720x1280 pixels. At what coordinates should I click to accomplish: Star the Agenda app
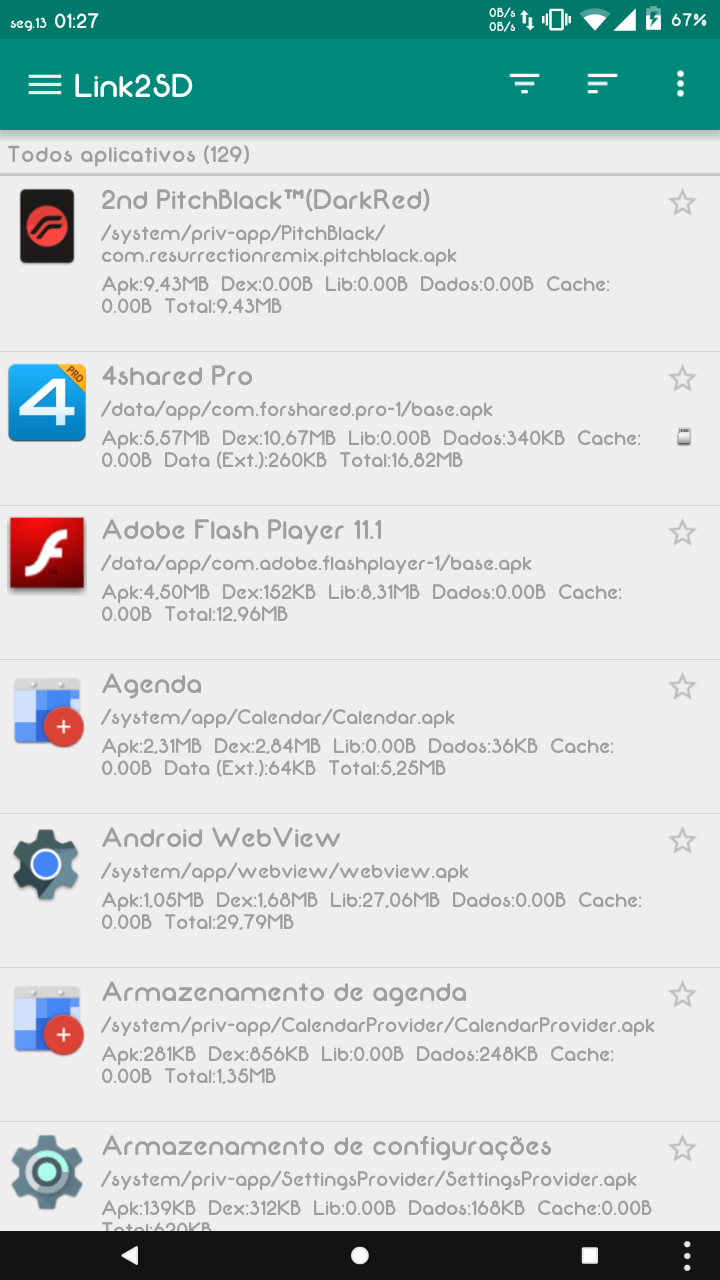682,686
